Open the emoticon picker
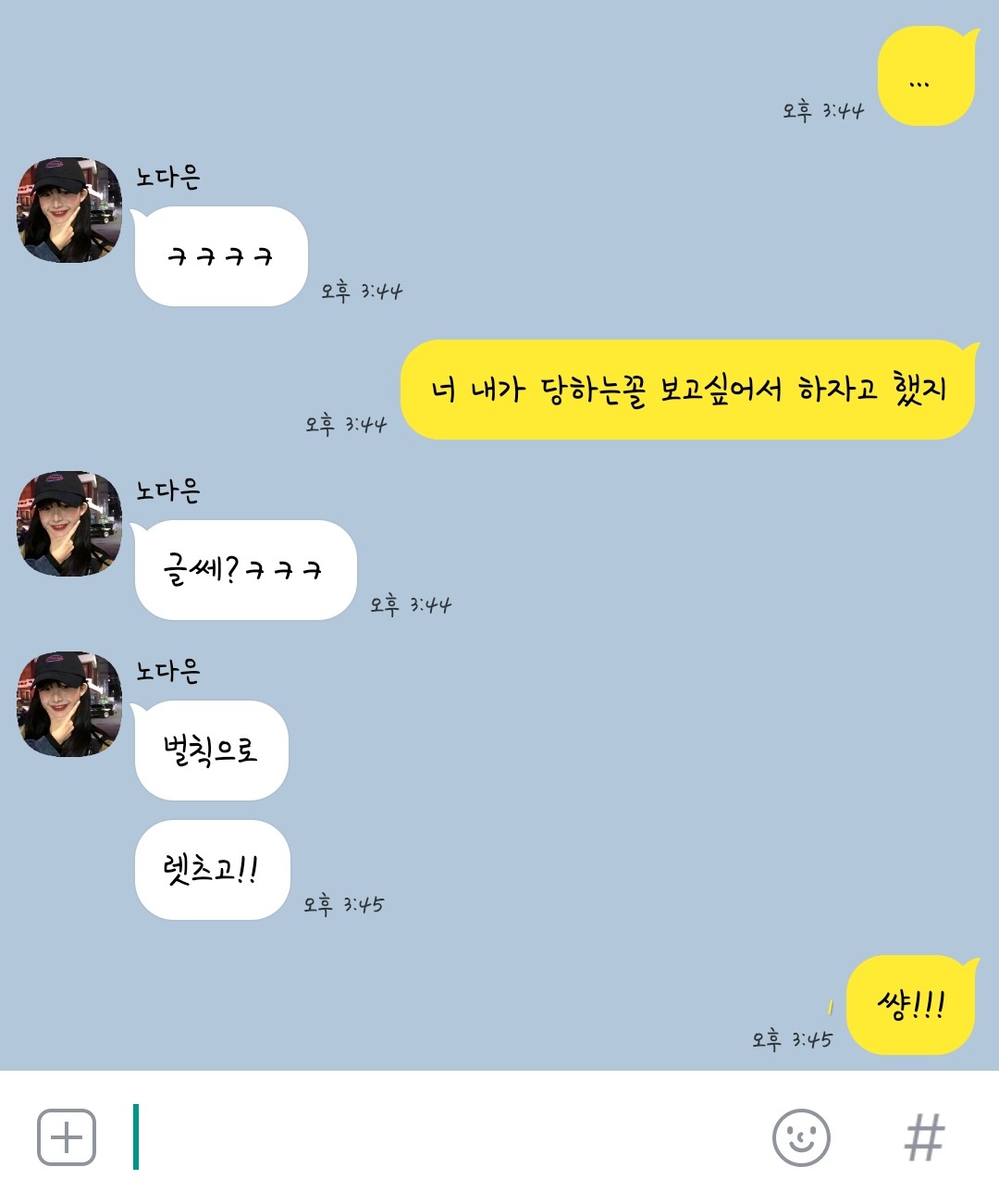999x1204 pixels. [801, 1137]
